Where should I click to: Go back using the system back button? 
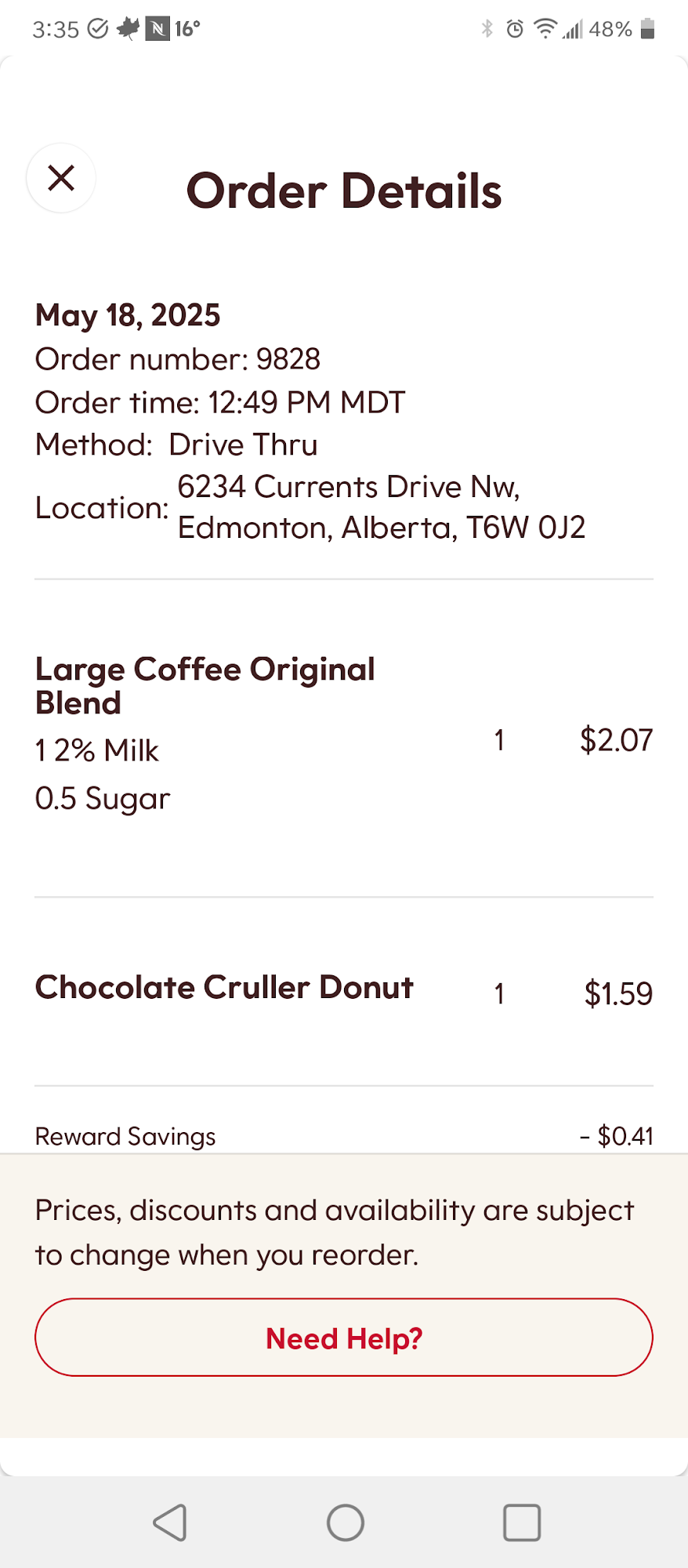click(x=170, y=1523)
